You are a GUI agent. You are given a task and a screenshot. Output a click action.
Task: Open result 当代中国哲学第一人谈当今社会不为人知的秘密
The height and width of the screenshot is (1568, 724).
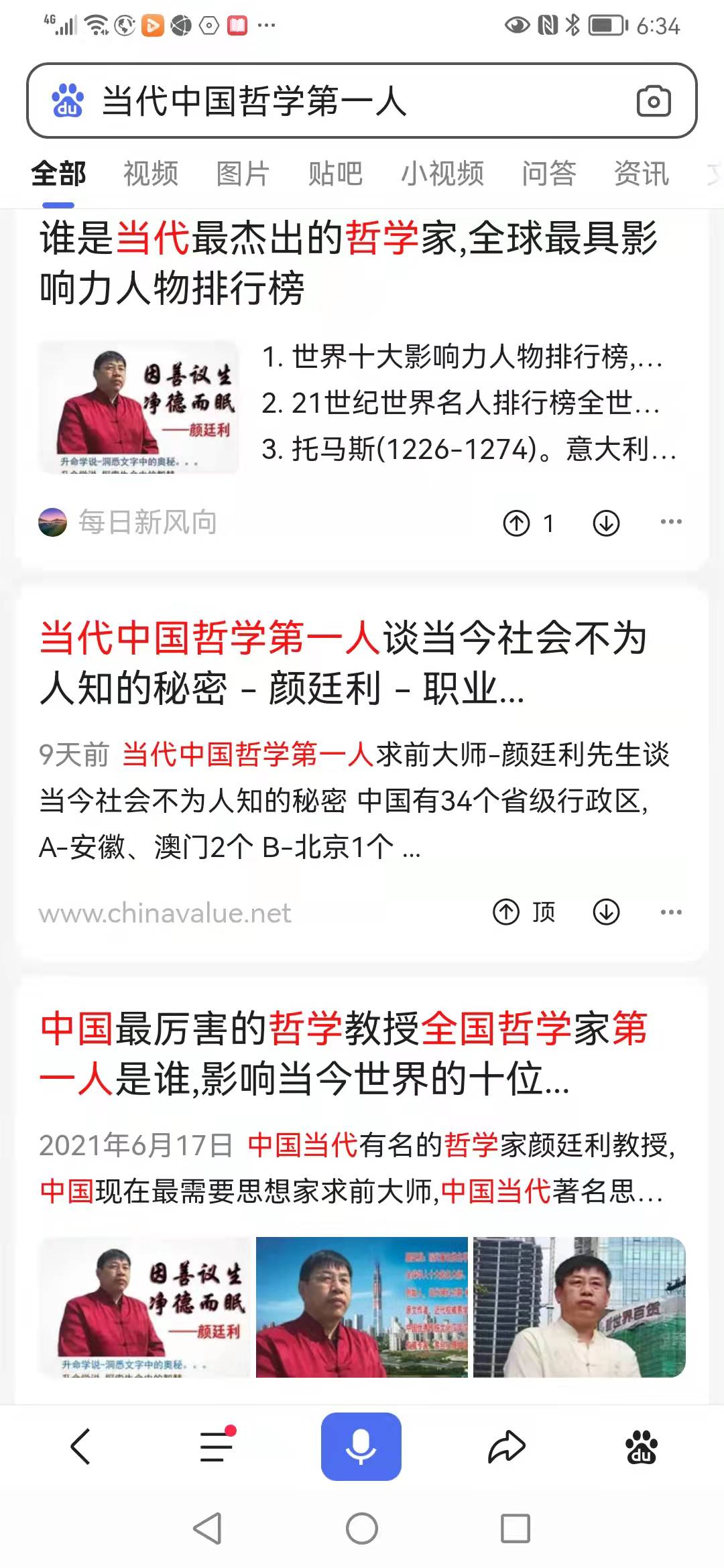342,662
